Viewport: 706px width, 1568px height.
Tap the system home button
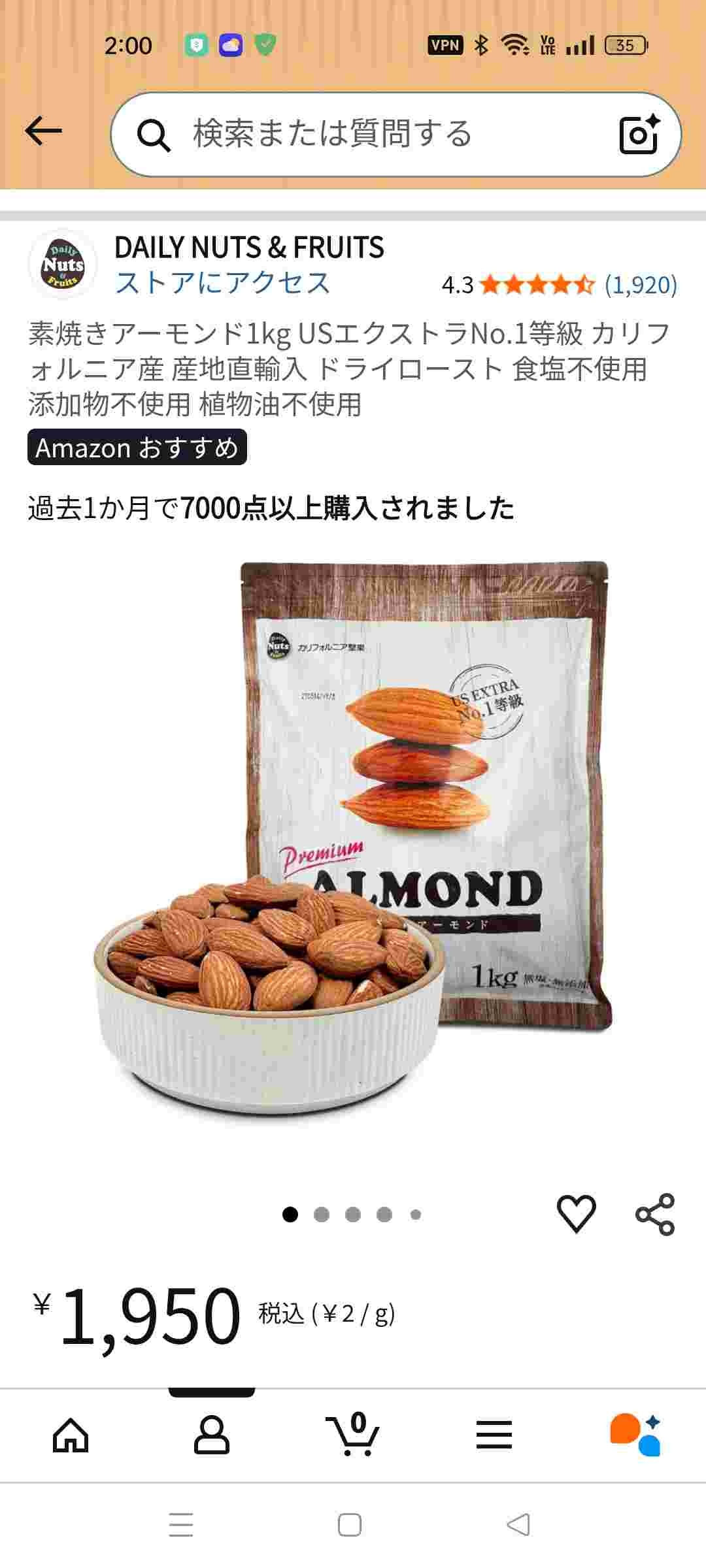[350, 1526]
